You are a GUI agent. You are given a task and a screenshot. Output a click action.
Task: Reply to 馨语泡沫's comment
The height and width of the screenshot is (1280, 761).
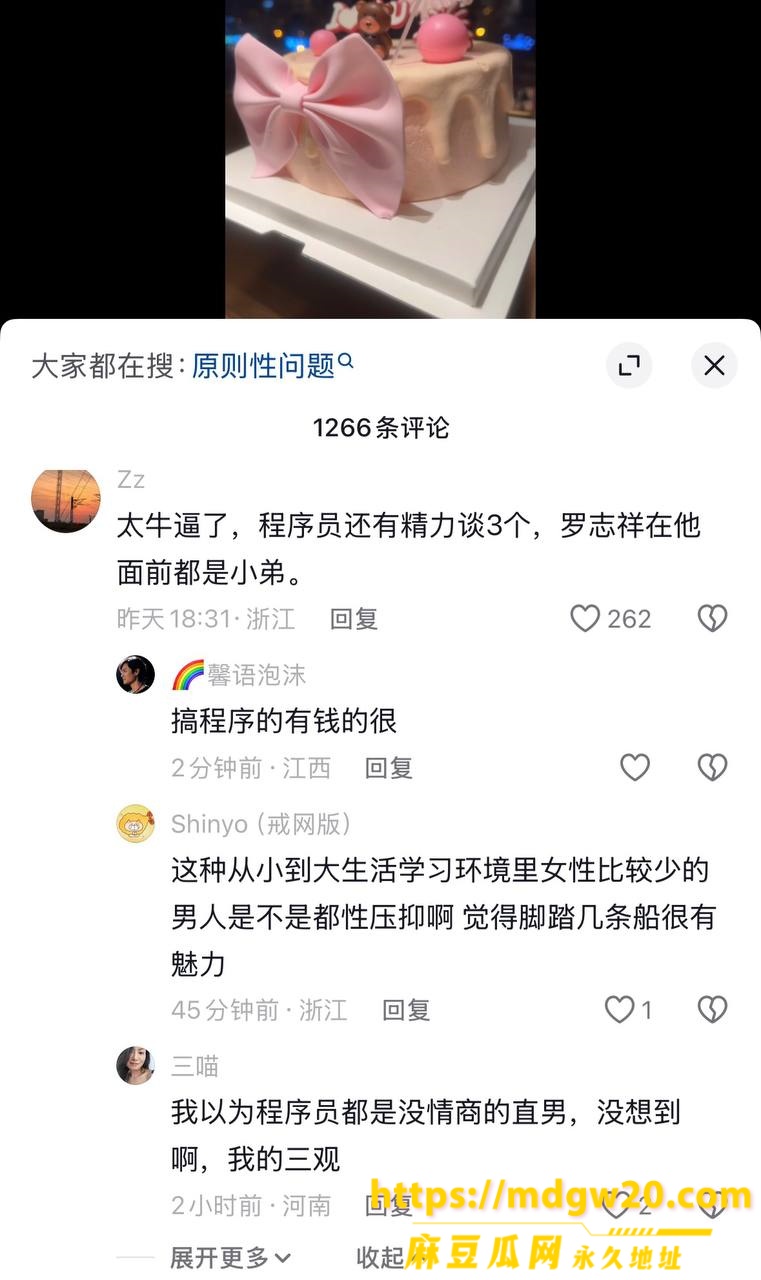389,768
